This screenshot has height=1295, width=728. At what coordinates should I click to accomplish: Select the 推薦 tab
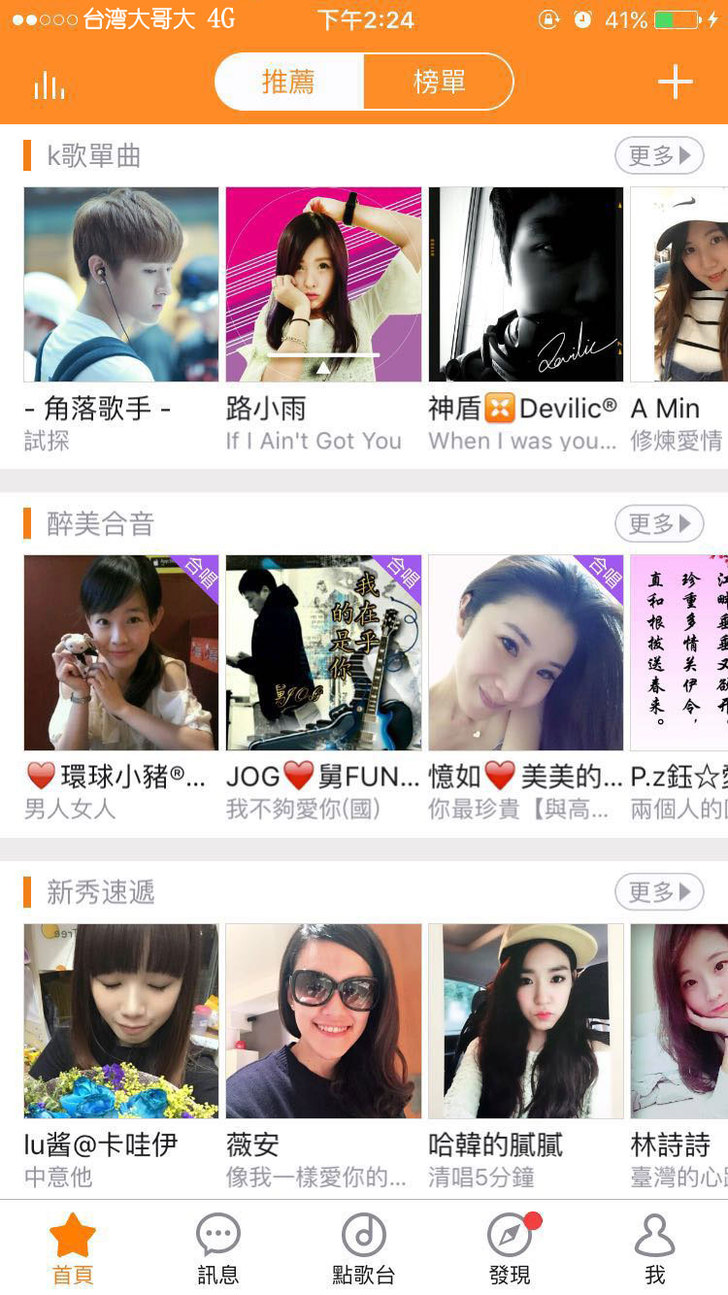pos(289,82)
